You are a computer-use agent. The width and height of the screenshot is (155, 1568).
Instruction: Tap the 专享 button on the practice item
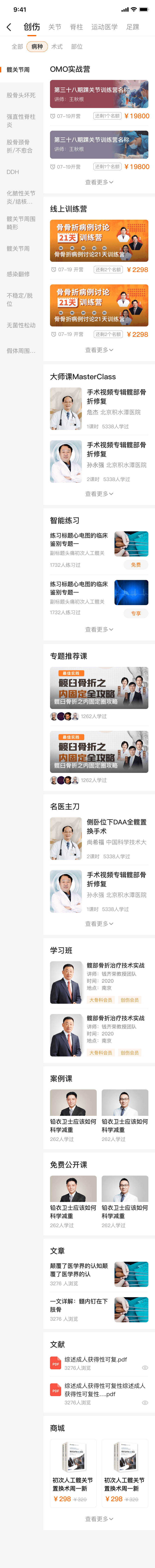136,613
